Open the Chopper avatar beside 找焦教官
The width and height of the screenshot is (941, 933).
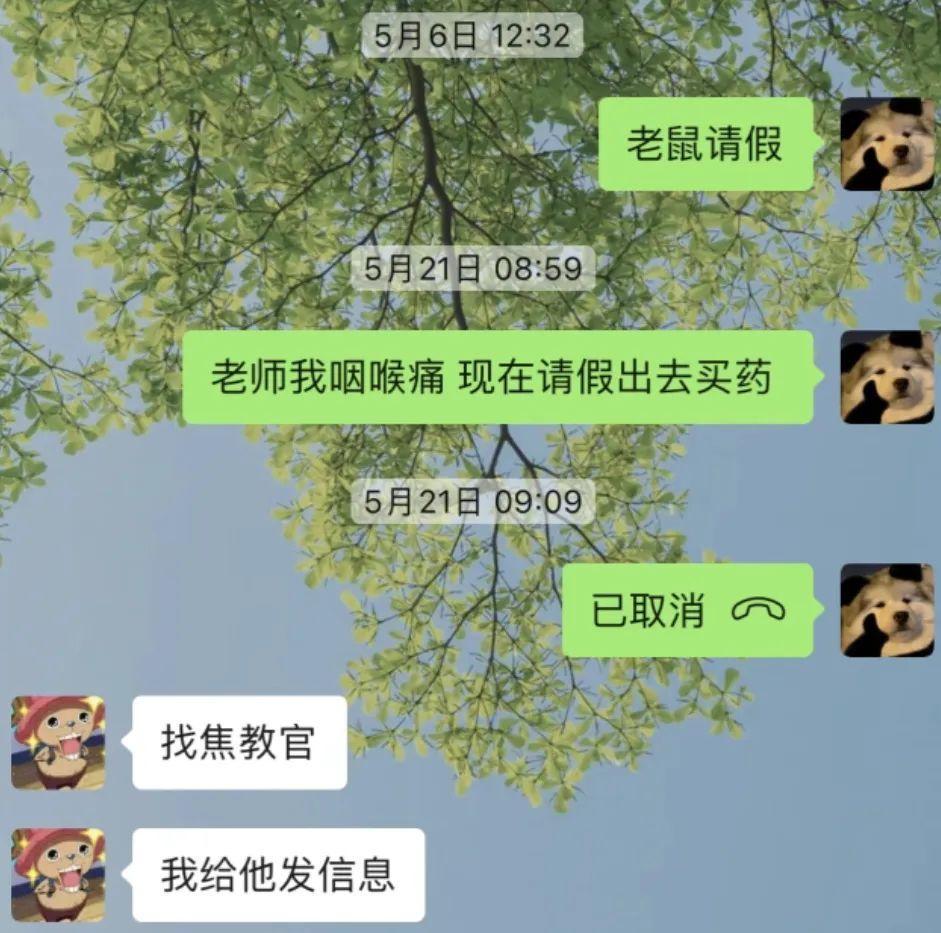58,743
